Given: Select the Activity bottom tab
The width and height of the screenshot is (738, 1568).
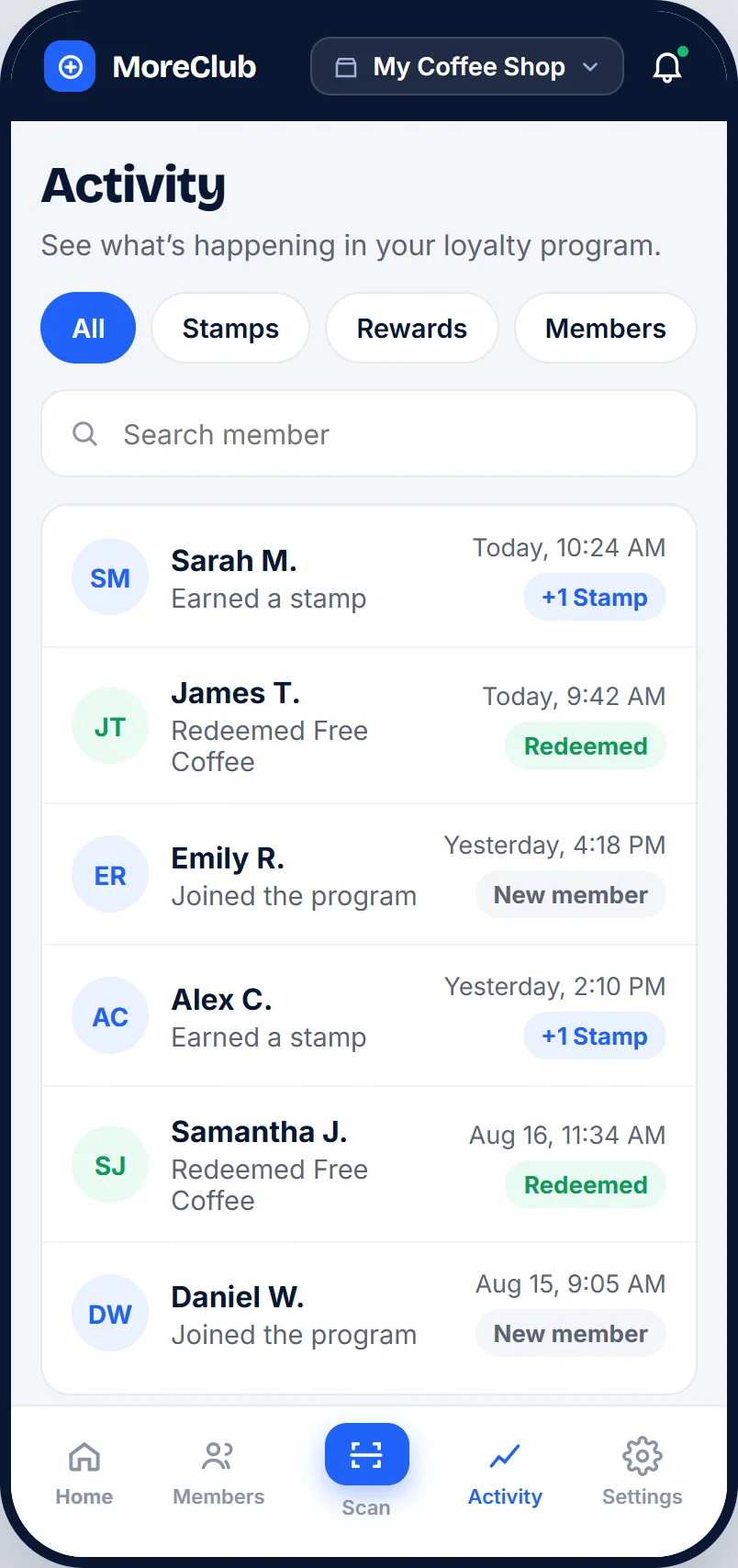Looking at the screenshot, I should click(505, 1473).
